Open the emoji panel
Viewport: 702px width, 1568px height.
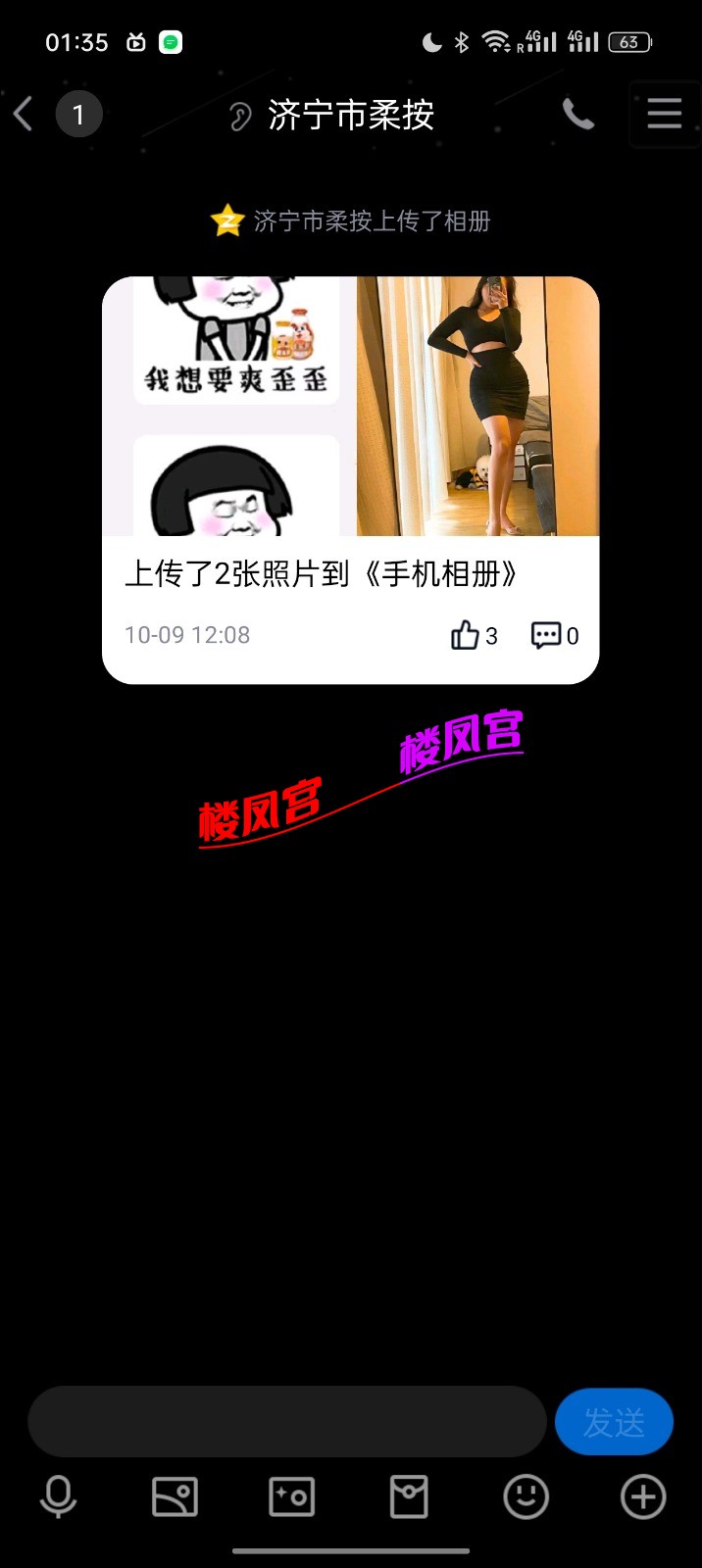(x=526, y=1496)
